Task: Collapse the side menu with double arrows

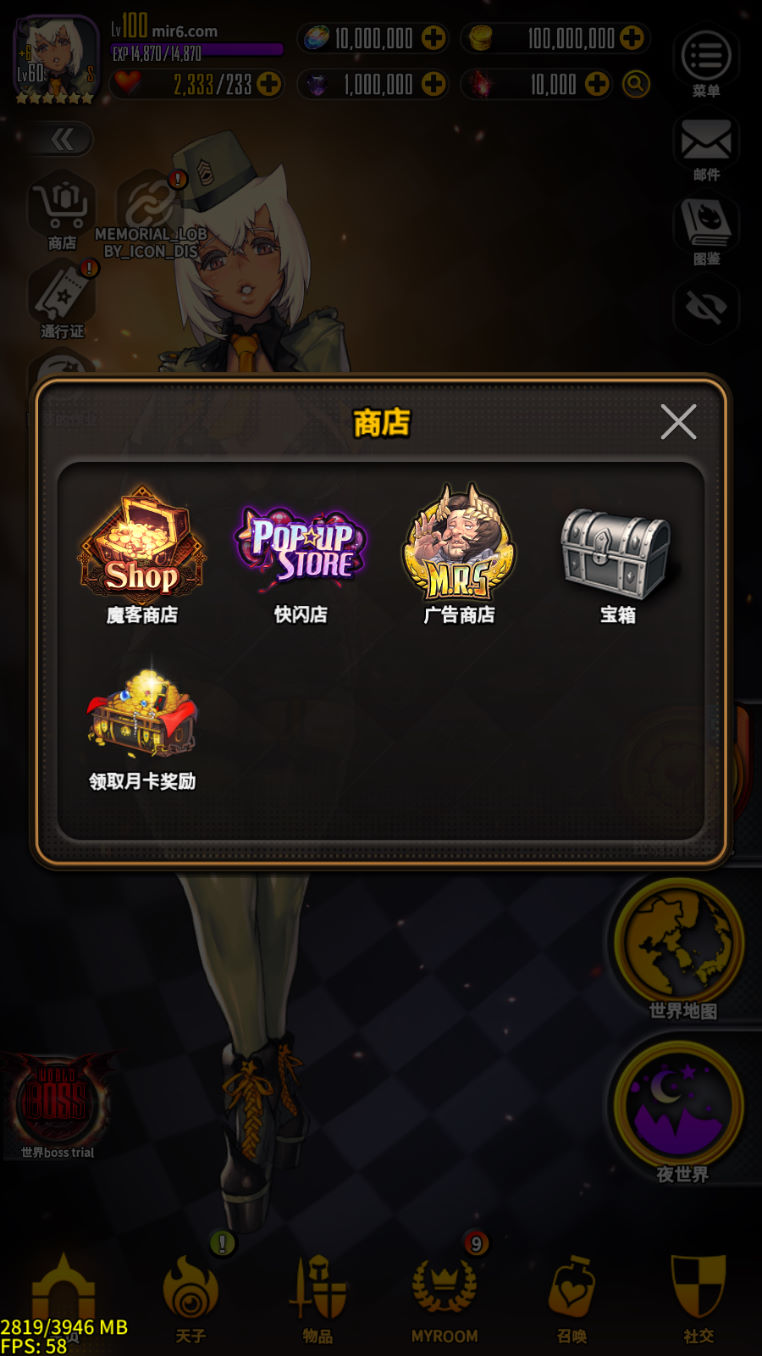Action: point(62,140)
